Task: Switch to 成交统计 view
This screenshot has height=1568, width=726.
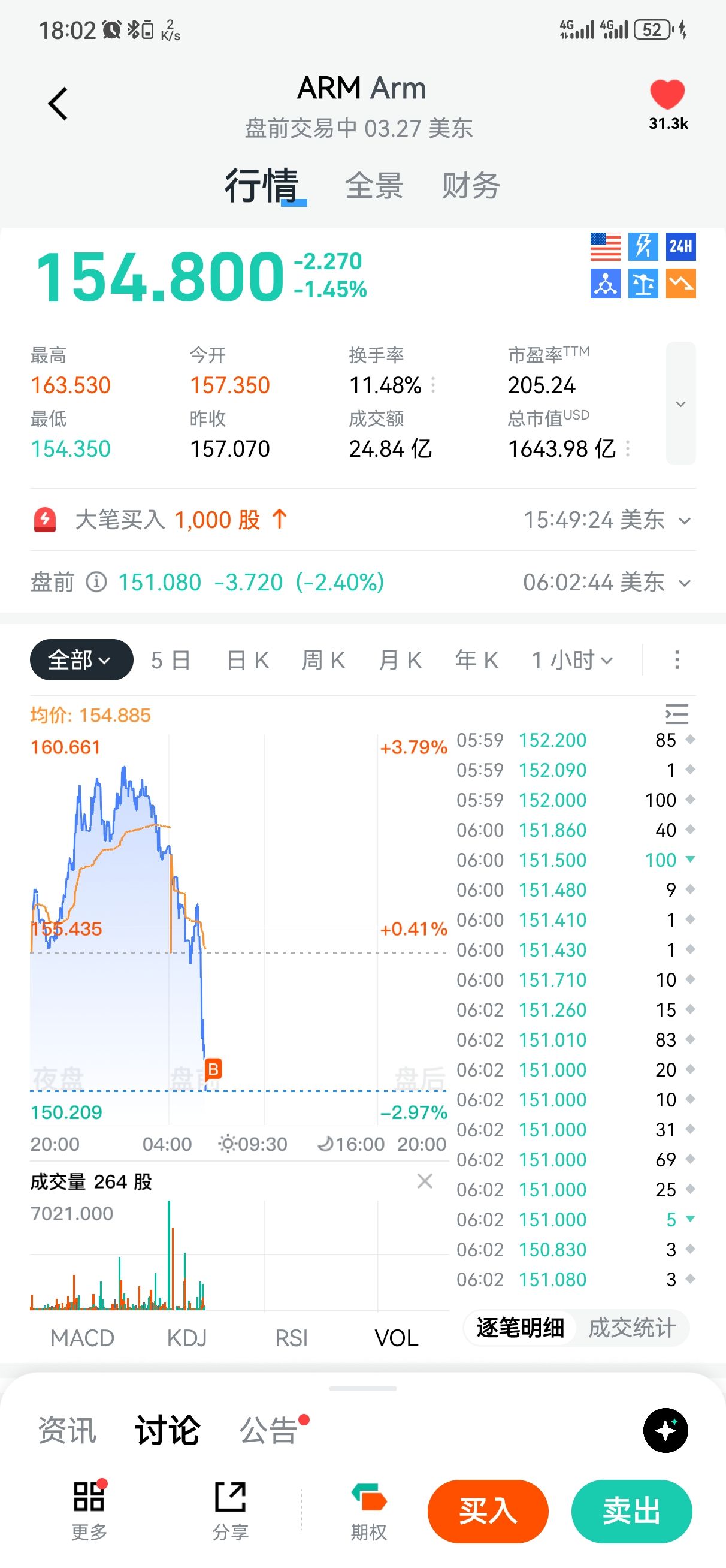Action: point(632,1328)
